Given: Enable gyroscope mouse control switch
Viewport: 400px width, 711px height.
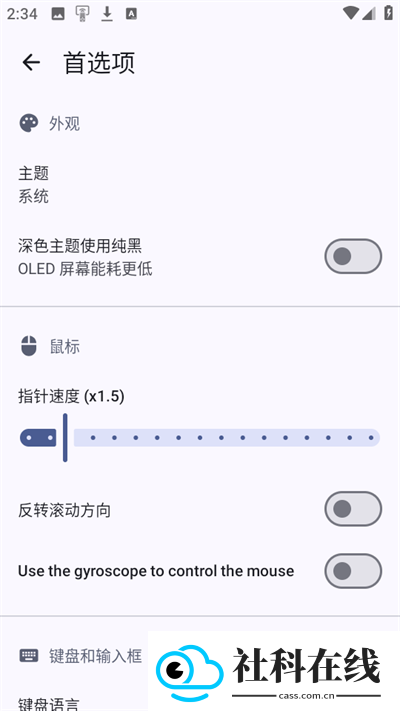Looking at the screenshot, I should coord(353,570).
